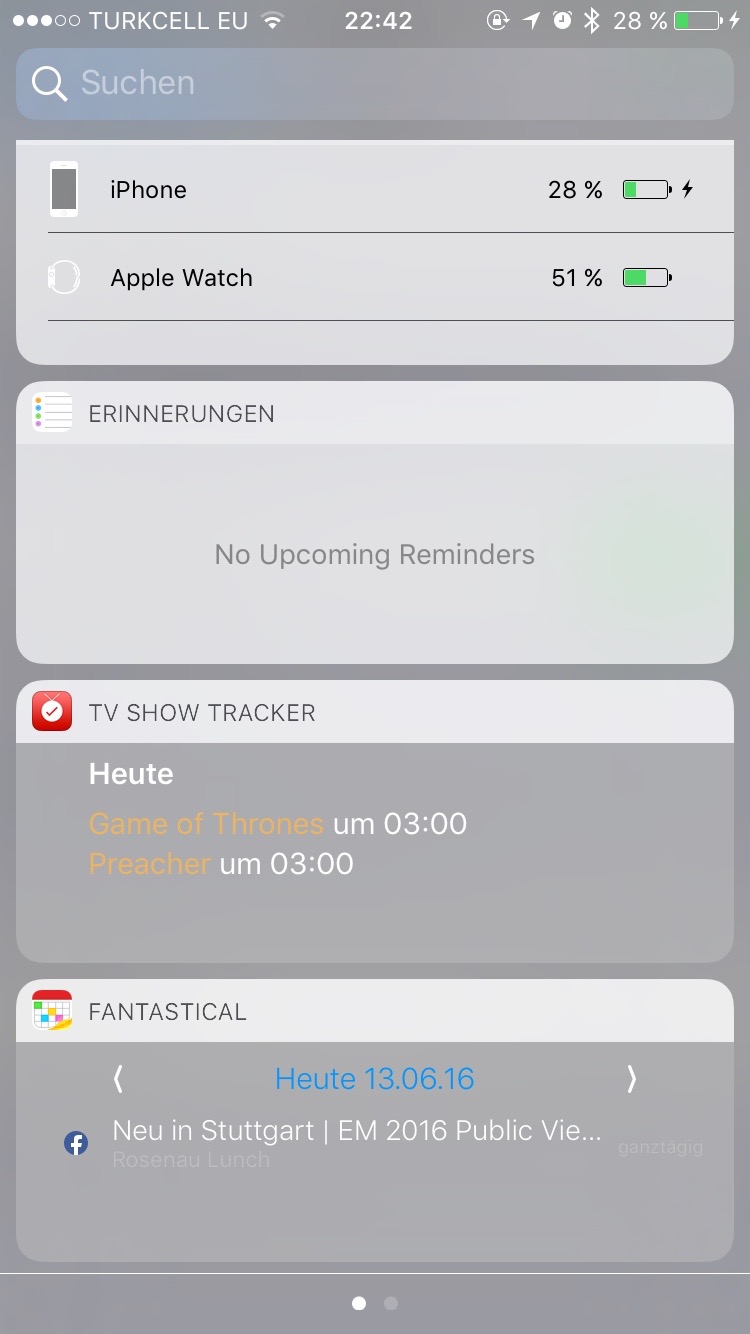This screenshot has height=1334, width=750.
Task: Tap the Suchen search field
Action: point(375,84)
